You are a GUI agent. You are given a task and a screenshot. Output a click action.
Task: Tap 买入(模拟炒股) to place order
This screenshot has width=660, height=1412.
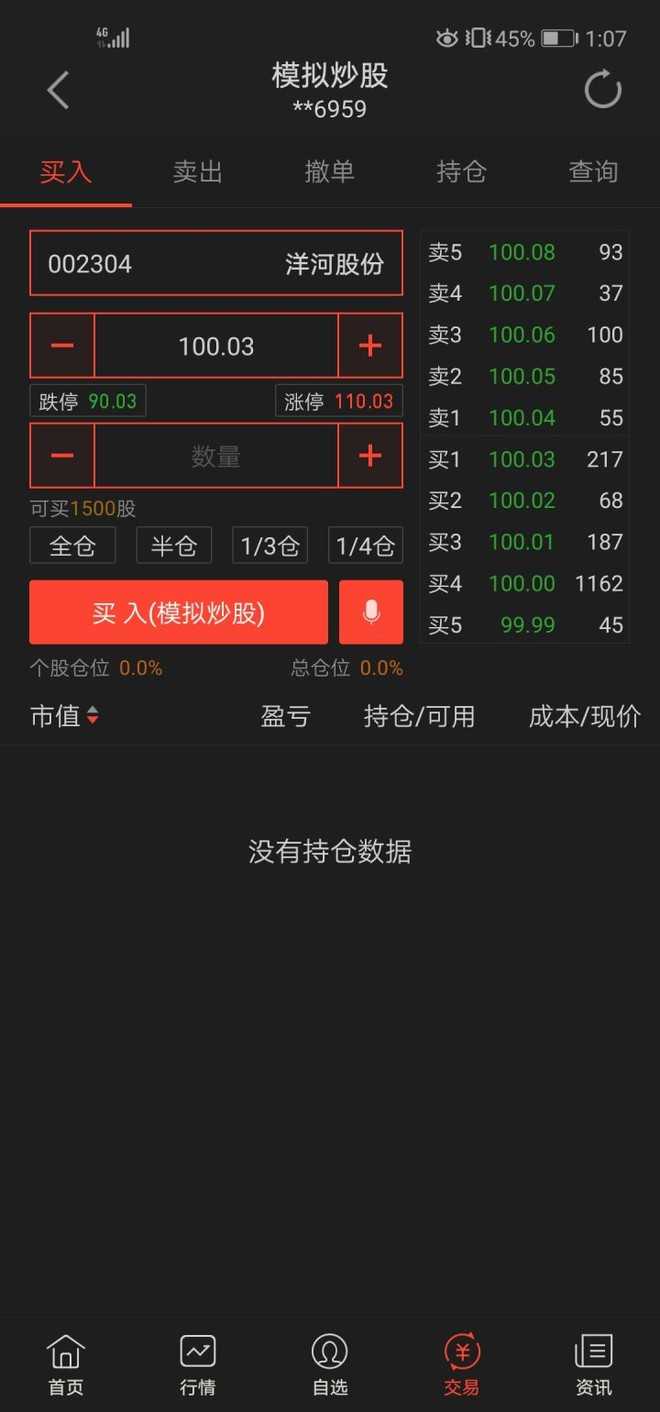tap(179, 612)
